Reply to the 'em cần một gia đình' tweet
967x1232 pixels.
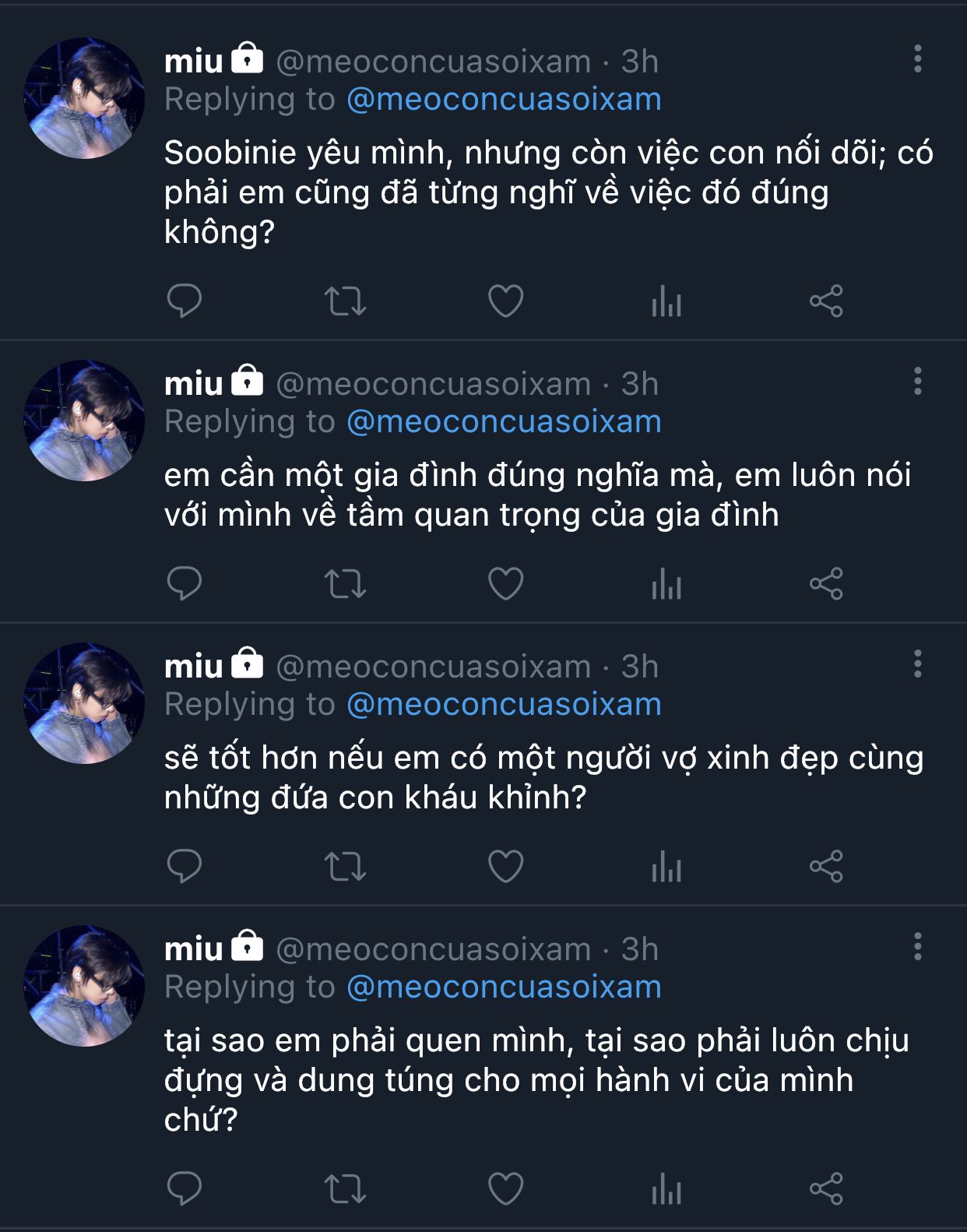click(185, 583)
